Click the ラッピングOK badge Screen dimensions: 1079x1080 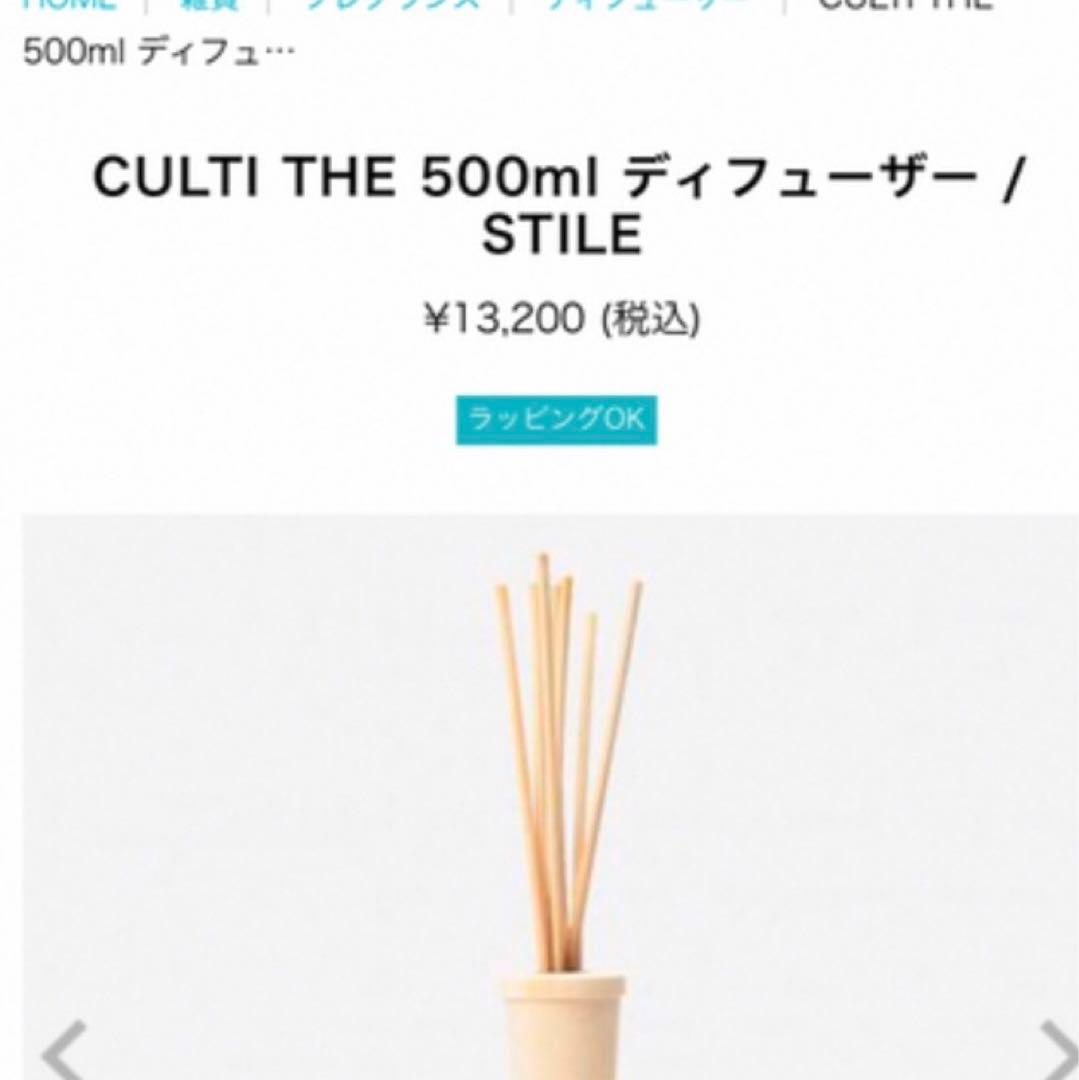556,421
